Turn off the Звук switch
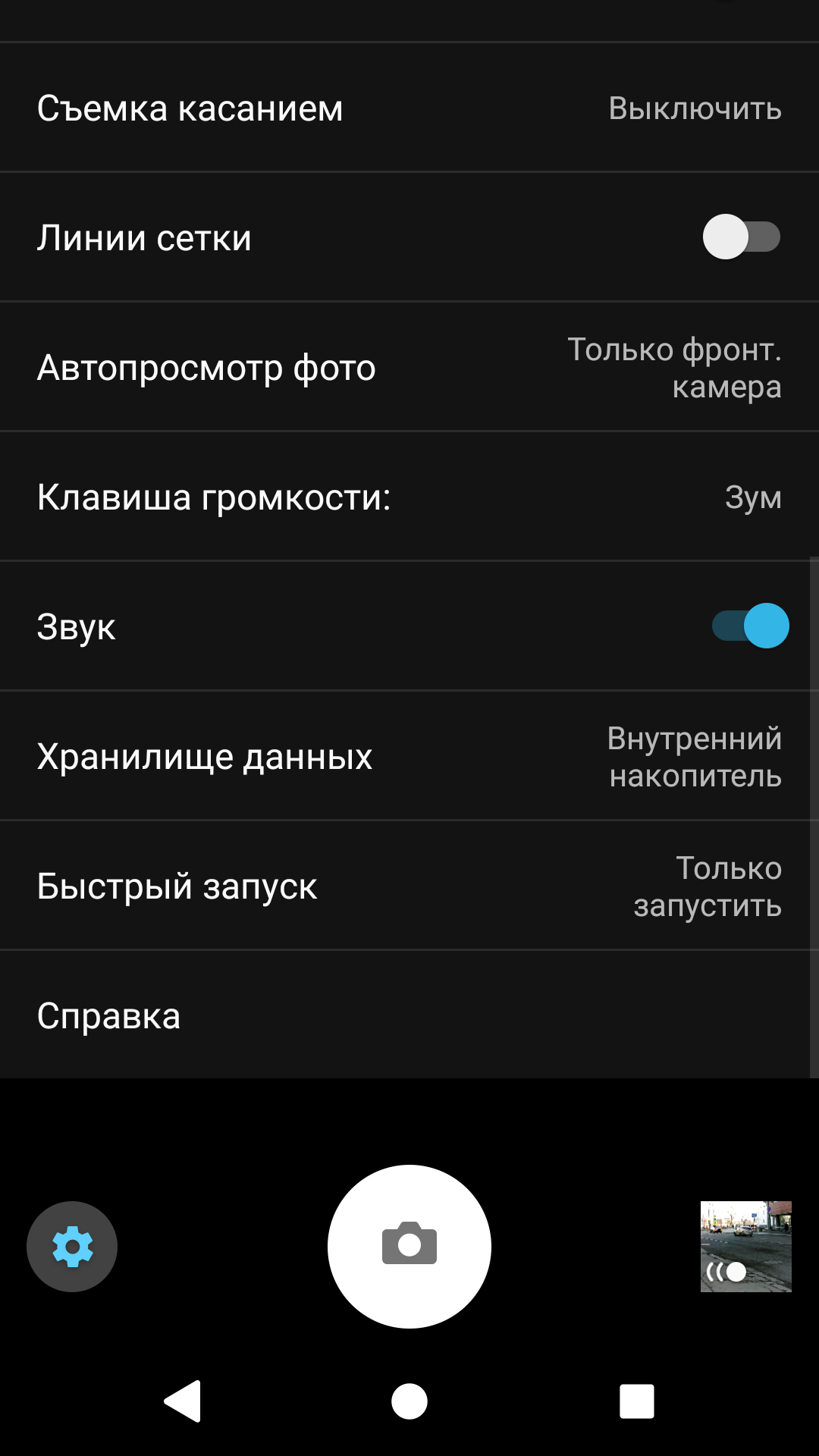The width and height of the screenshot is (819, 1456). coord(750,626)
